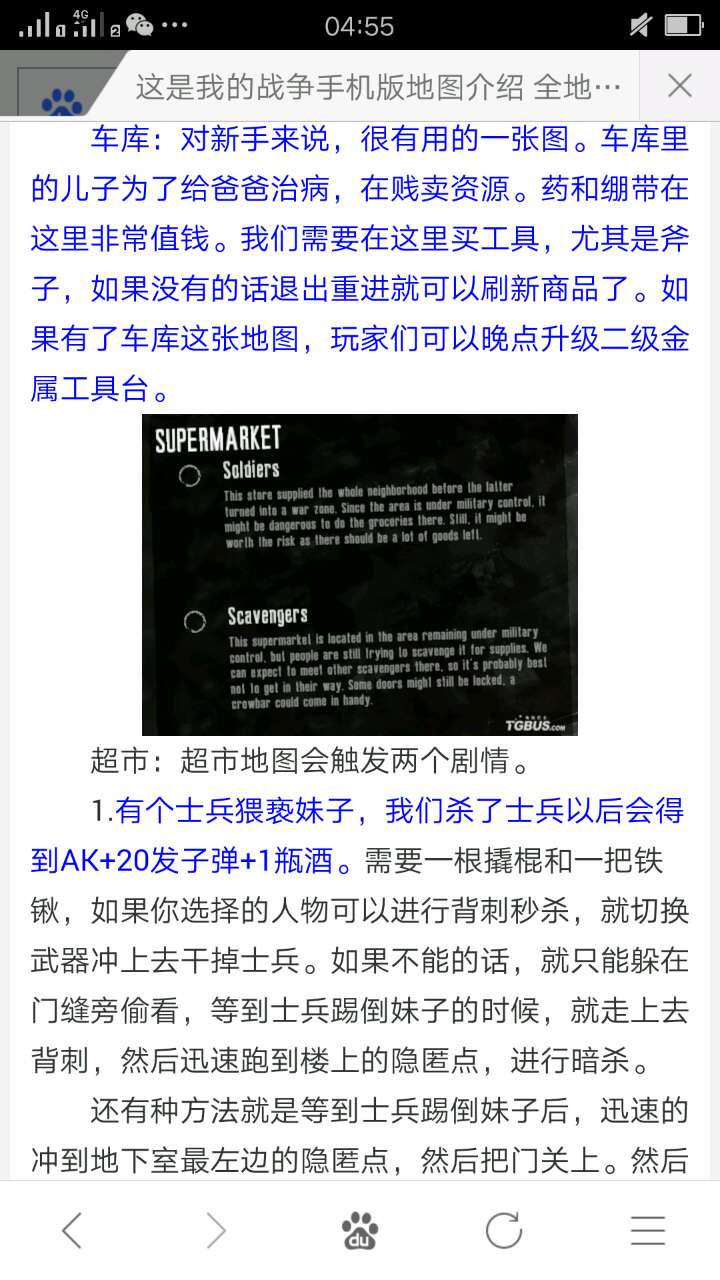Go back to the previous page

(x=72, y=1230)
